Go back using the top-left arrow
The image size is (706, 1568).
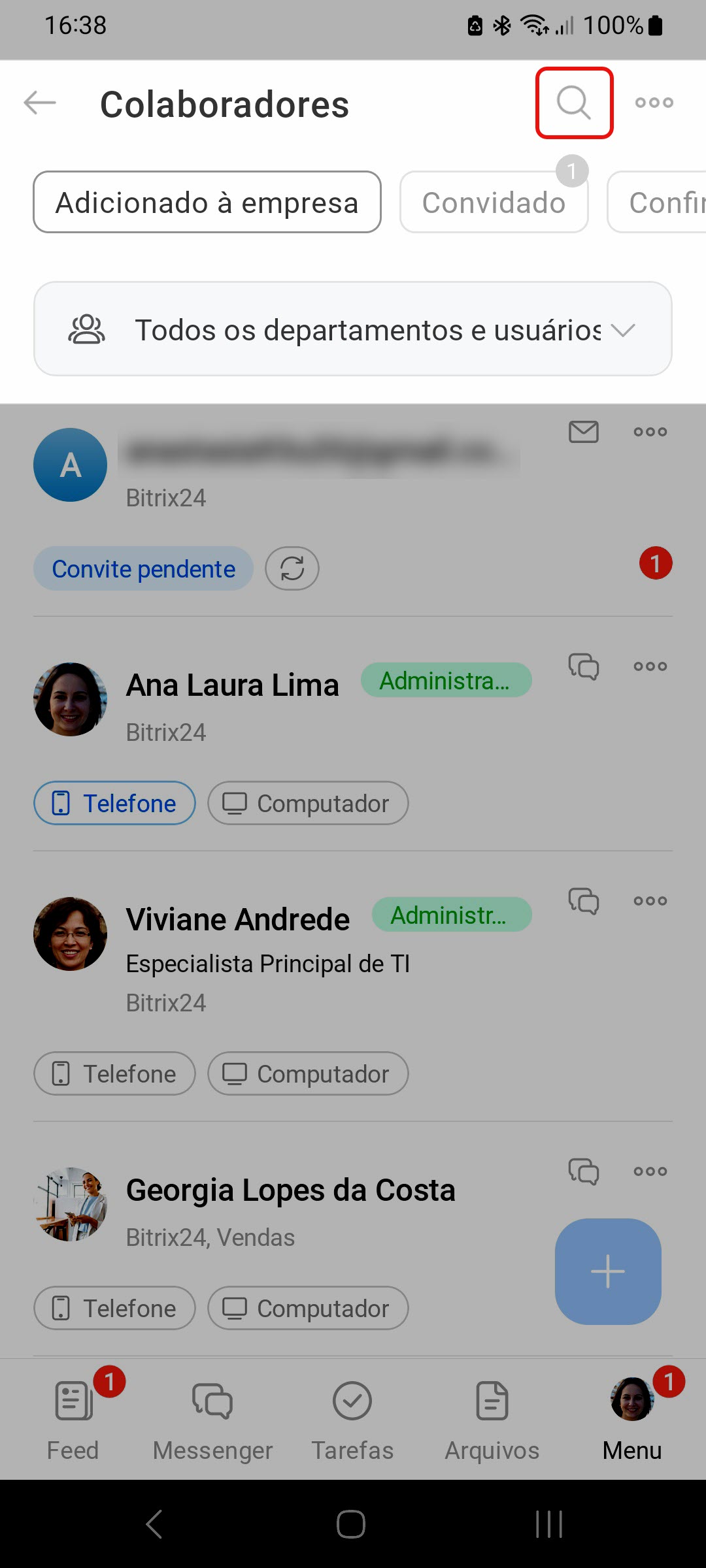pyautogui.click(x=40, y=103)
